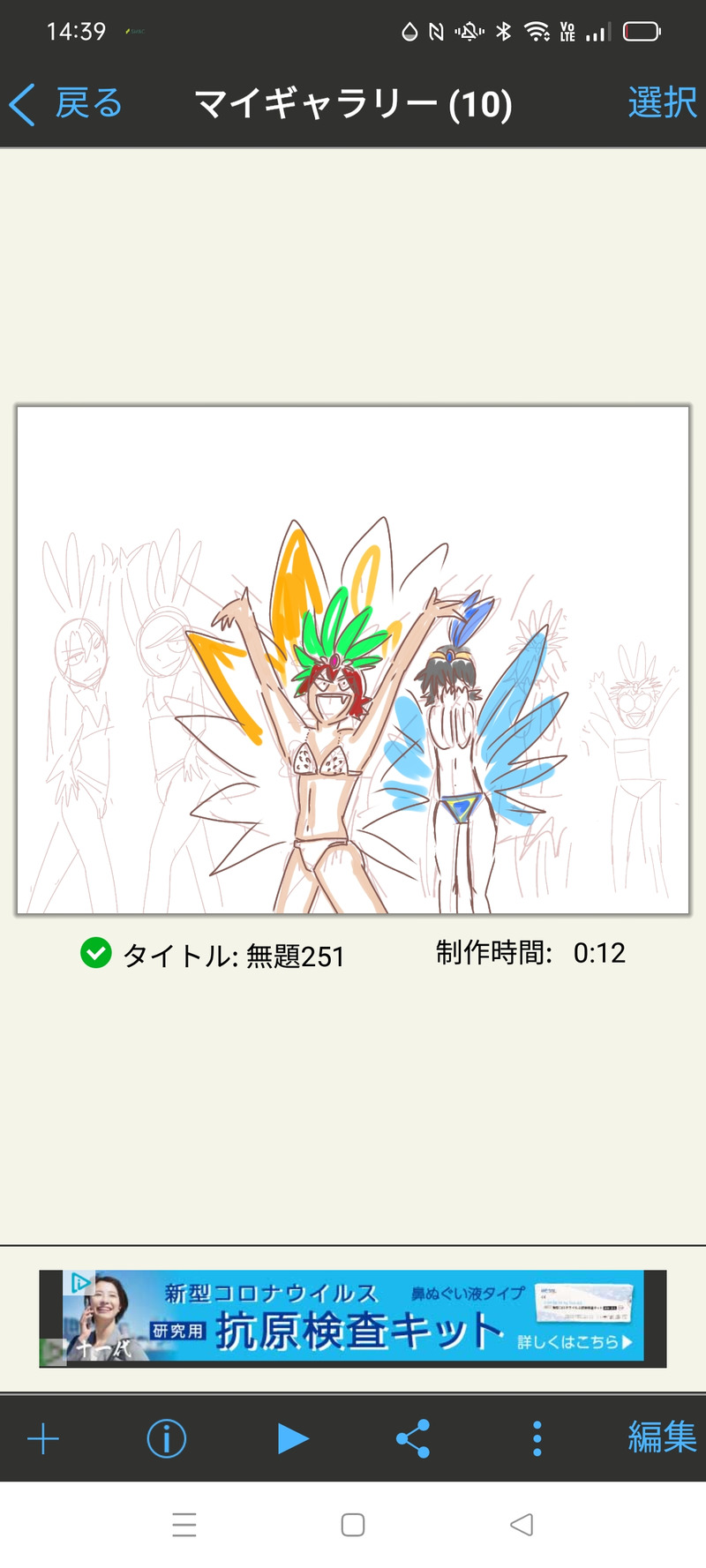706x1568 pixels.
Task: Tap 選択 to select artworks
Action: [662, 103]
